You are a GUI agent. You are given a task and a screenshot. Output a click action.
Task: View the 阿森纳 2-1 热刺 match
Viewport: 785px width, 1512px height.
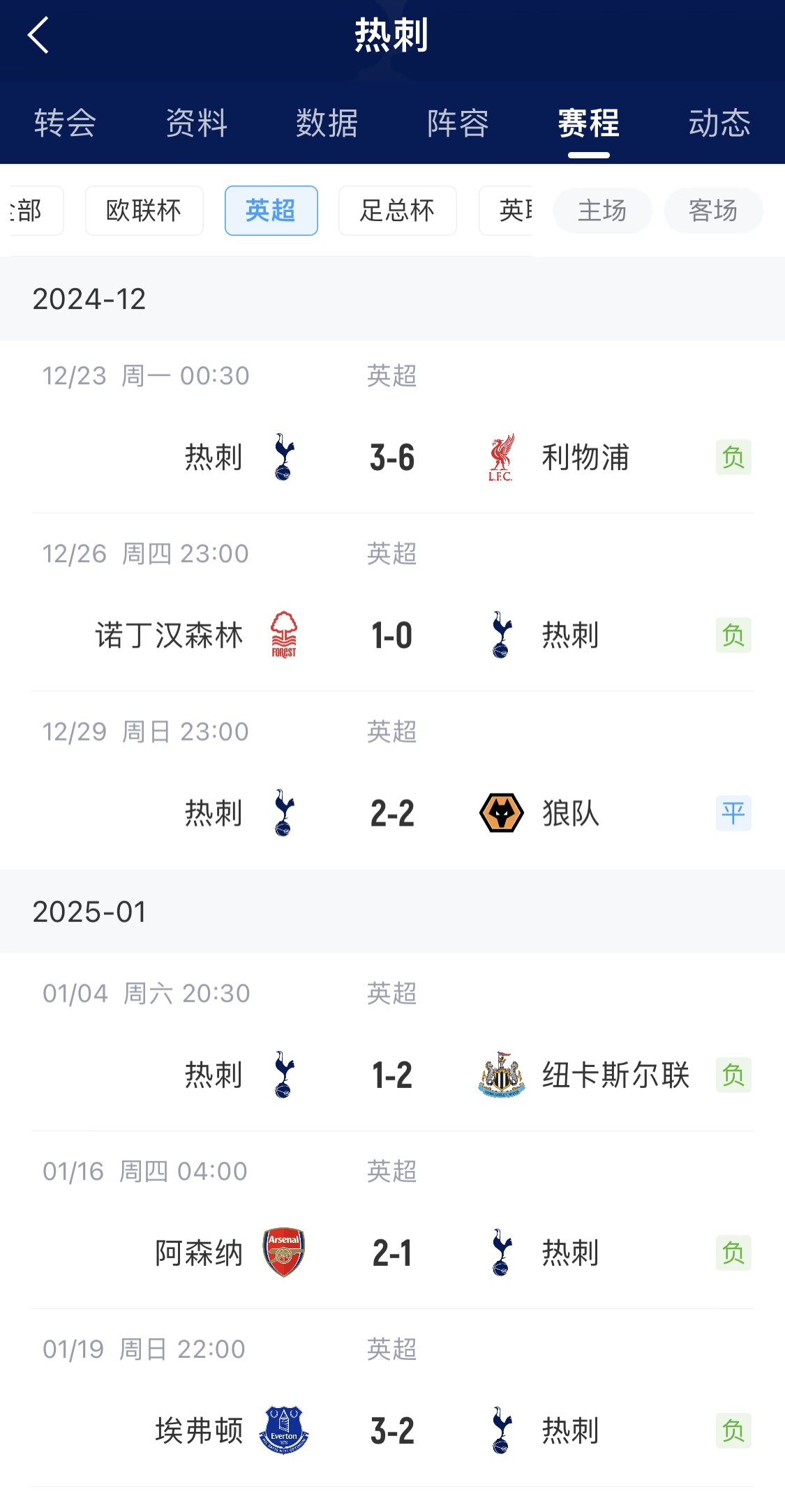pyautogui.click(x=392, y=1253)
